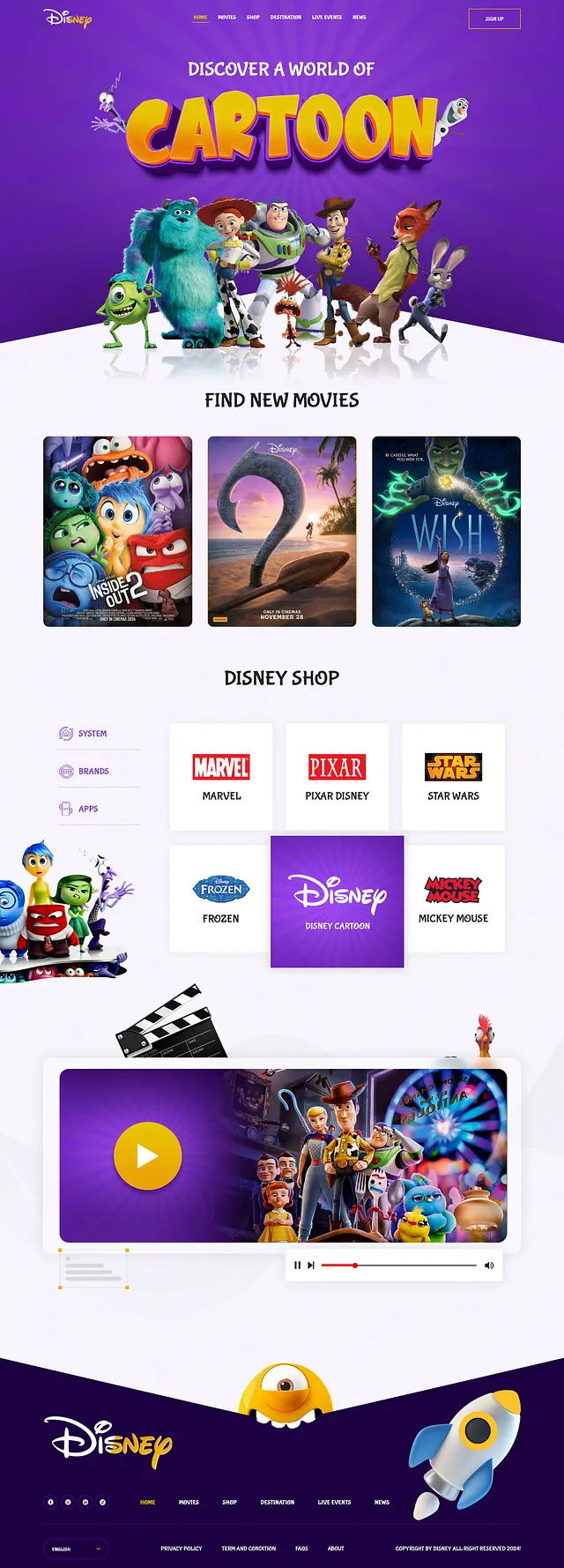Select the Disney Cartoon tile
This screenshot has height=1568, width=564.
click(x=337, y=901)
